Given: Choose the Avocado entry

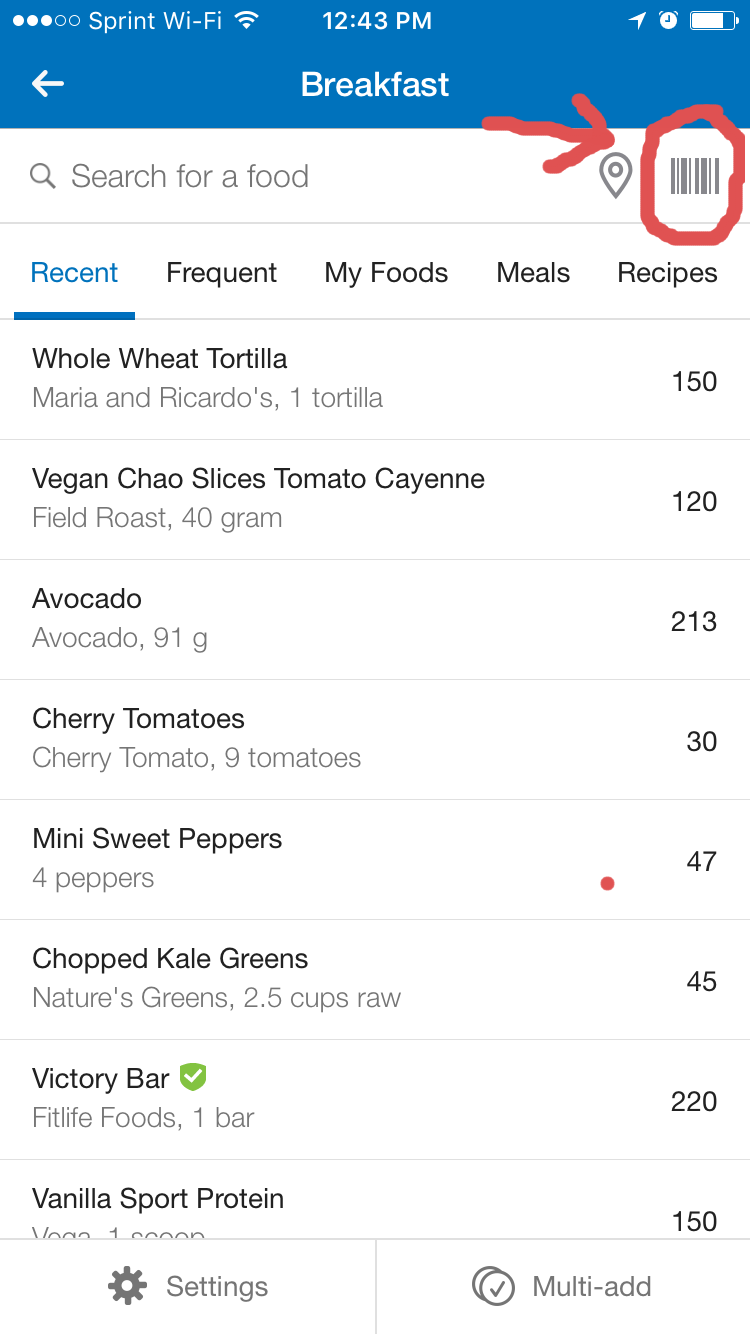Looking at the screenshot, I should [375, 619].
